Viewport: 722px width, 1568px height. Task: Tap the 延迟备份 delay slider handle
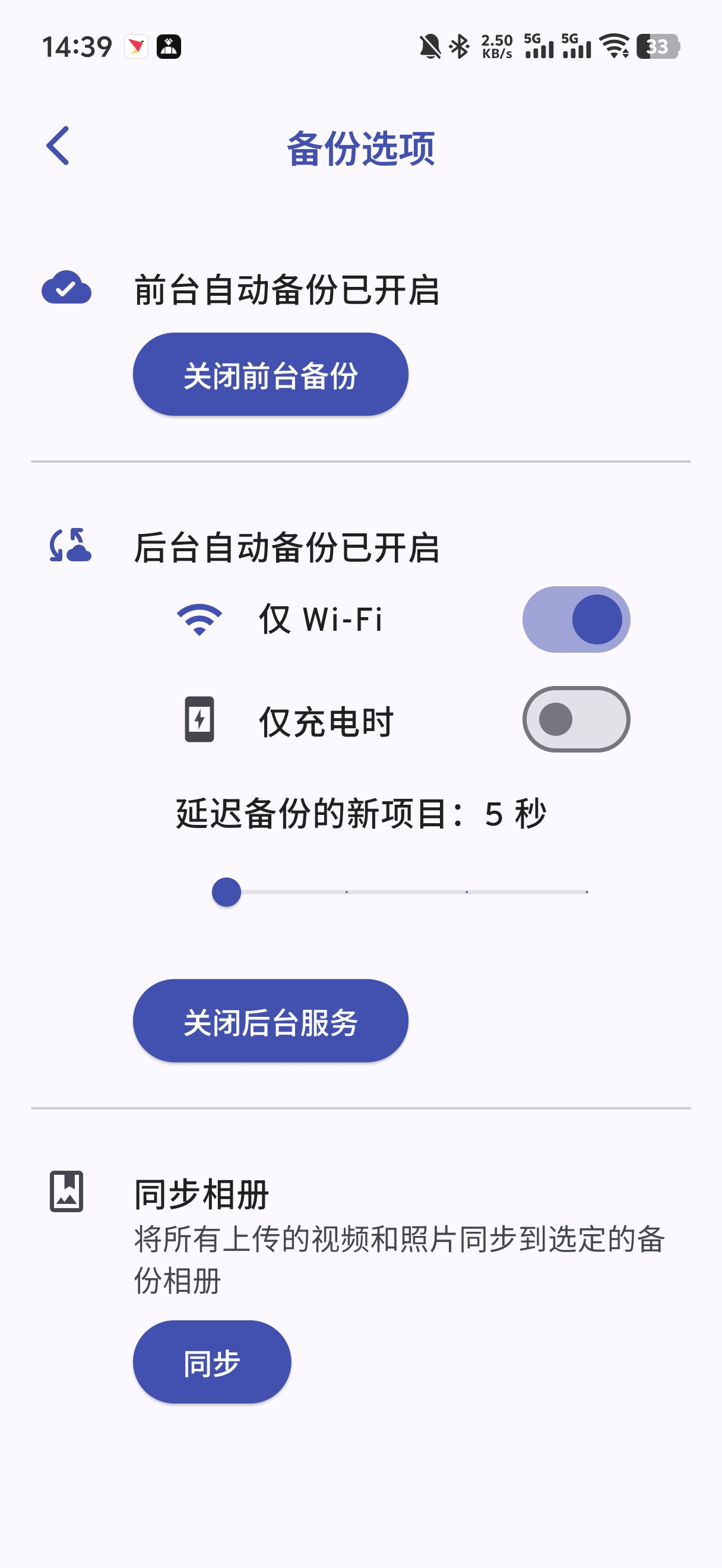pos(226,892)
